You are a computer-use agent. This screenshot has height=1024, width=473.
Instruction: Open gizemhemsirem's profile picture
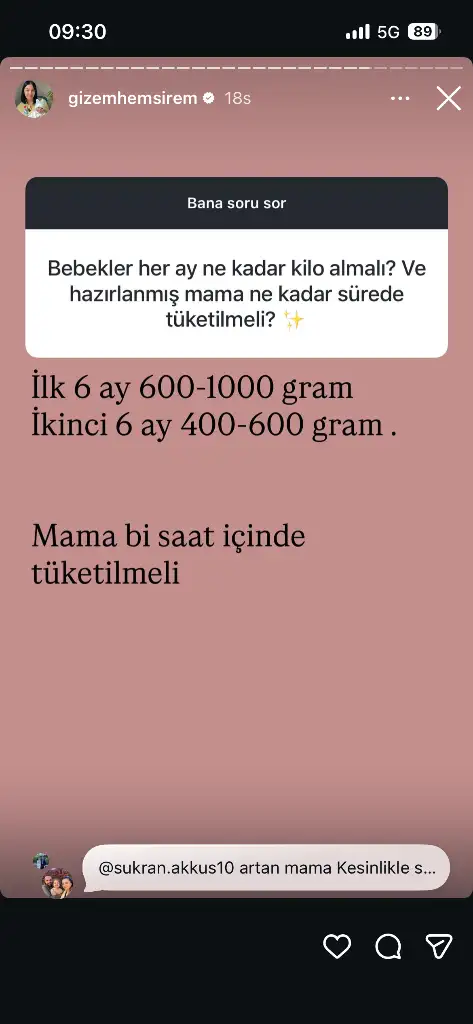tap(34, 99)
